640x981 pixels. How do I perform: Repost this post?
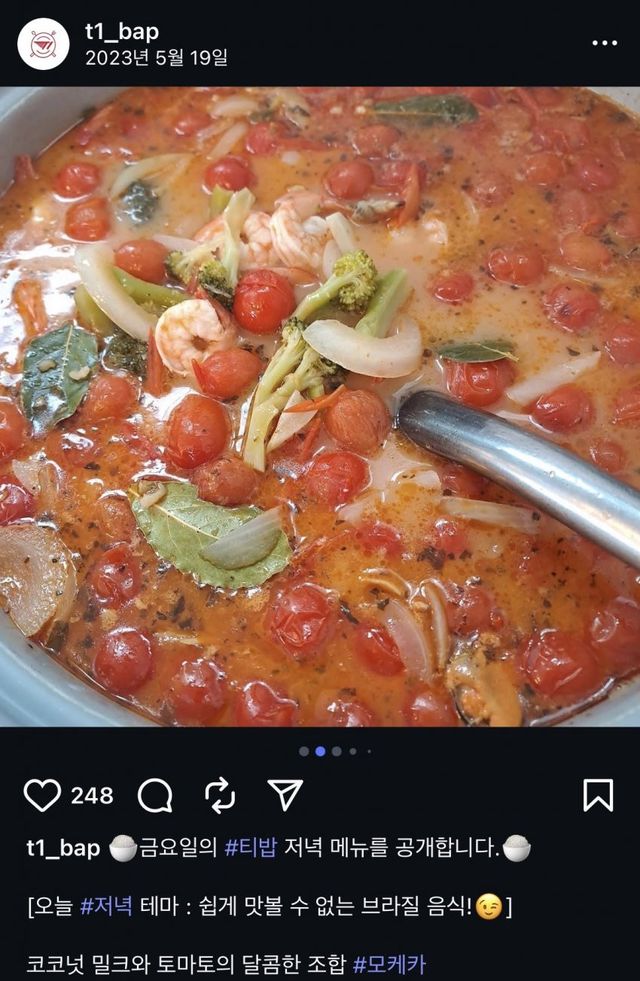coord(220,795)
